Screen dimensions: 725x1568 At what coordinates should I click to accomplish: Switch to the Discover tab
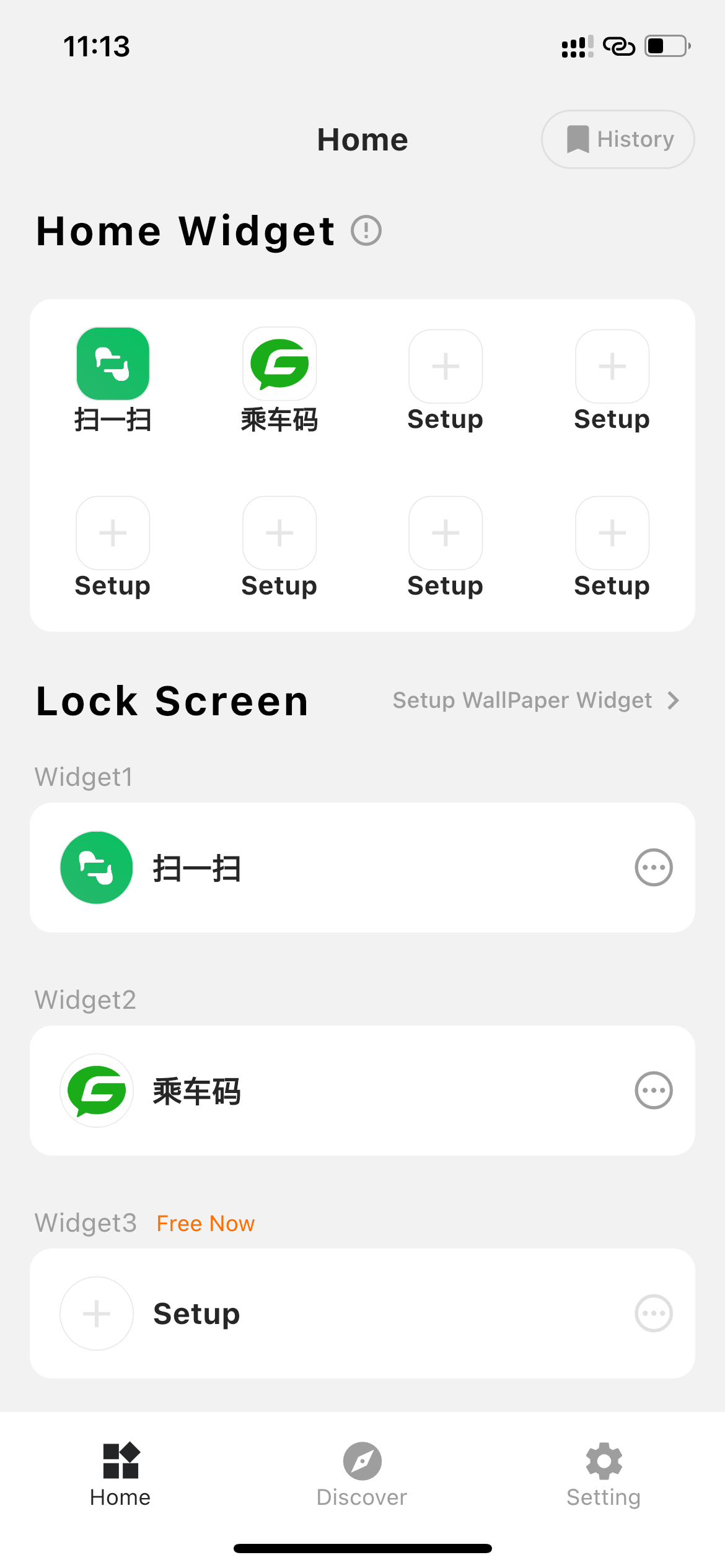(362, 1474)
